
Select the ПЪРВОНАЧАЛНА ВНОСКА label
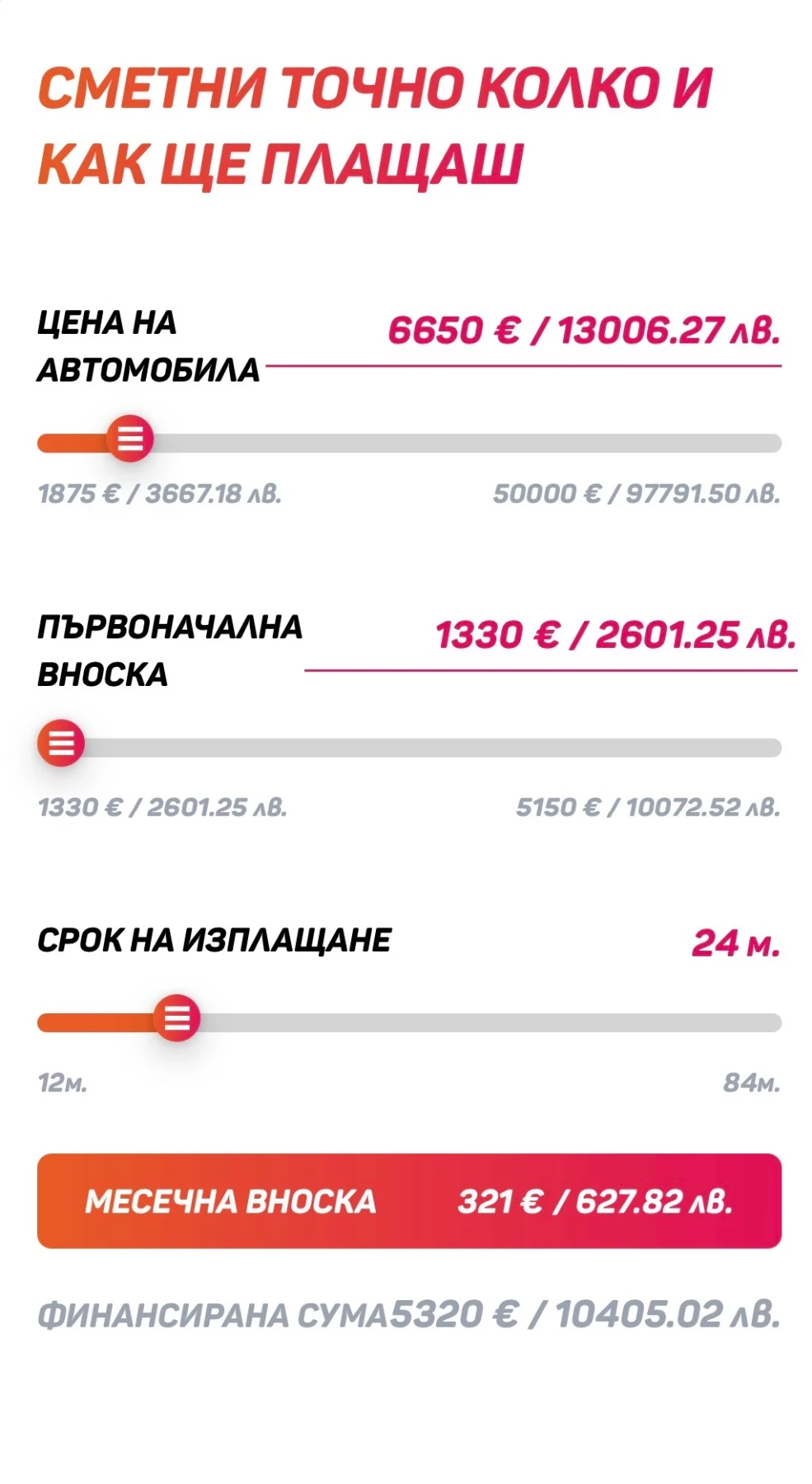pos(171,650)
